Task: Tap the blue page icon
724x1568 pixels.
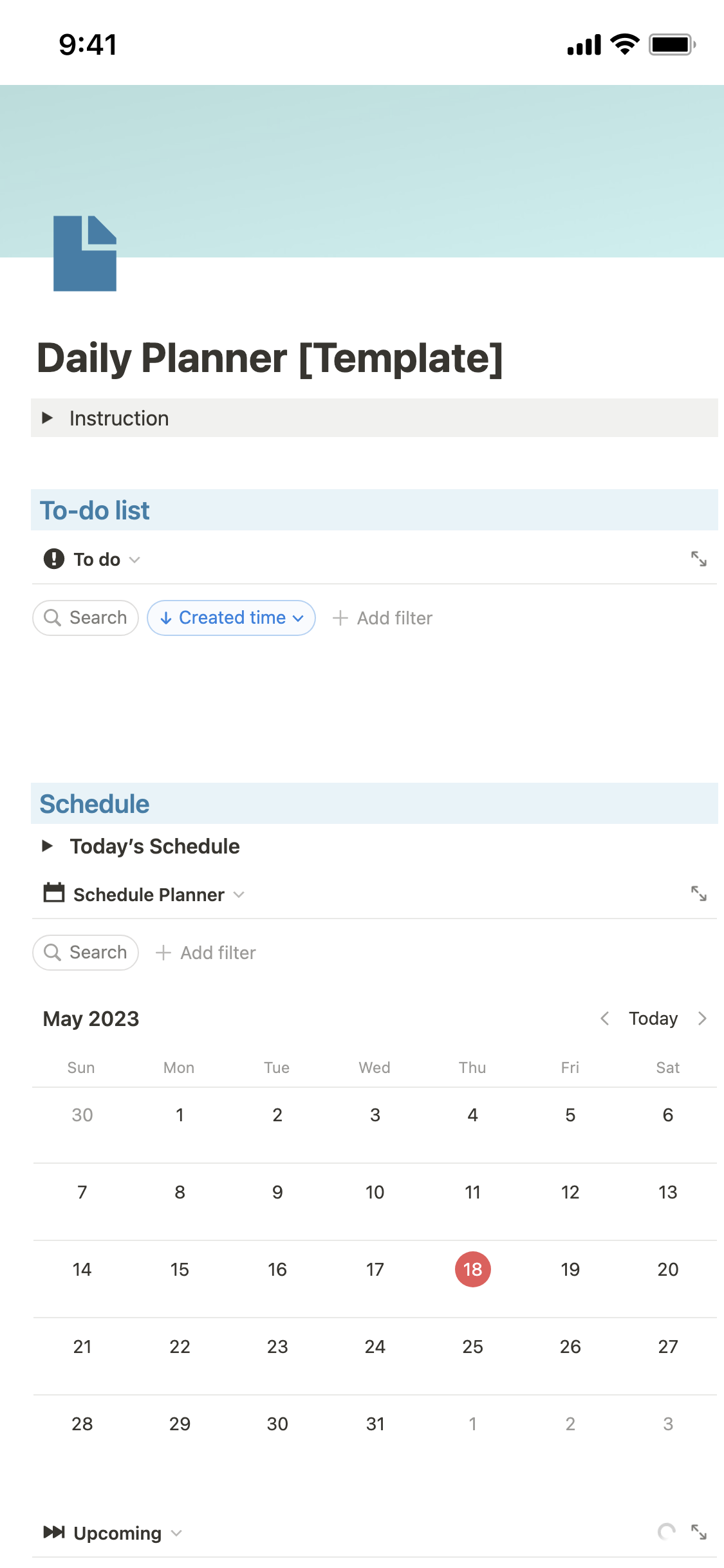Action: (85, 254)
